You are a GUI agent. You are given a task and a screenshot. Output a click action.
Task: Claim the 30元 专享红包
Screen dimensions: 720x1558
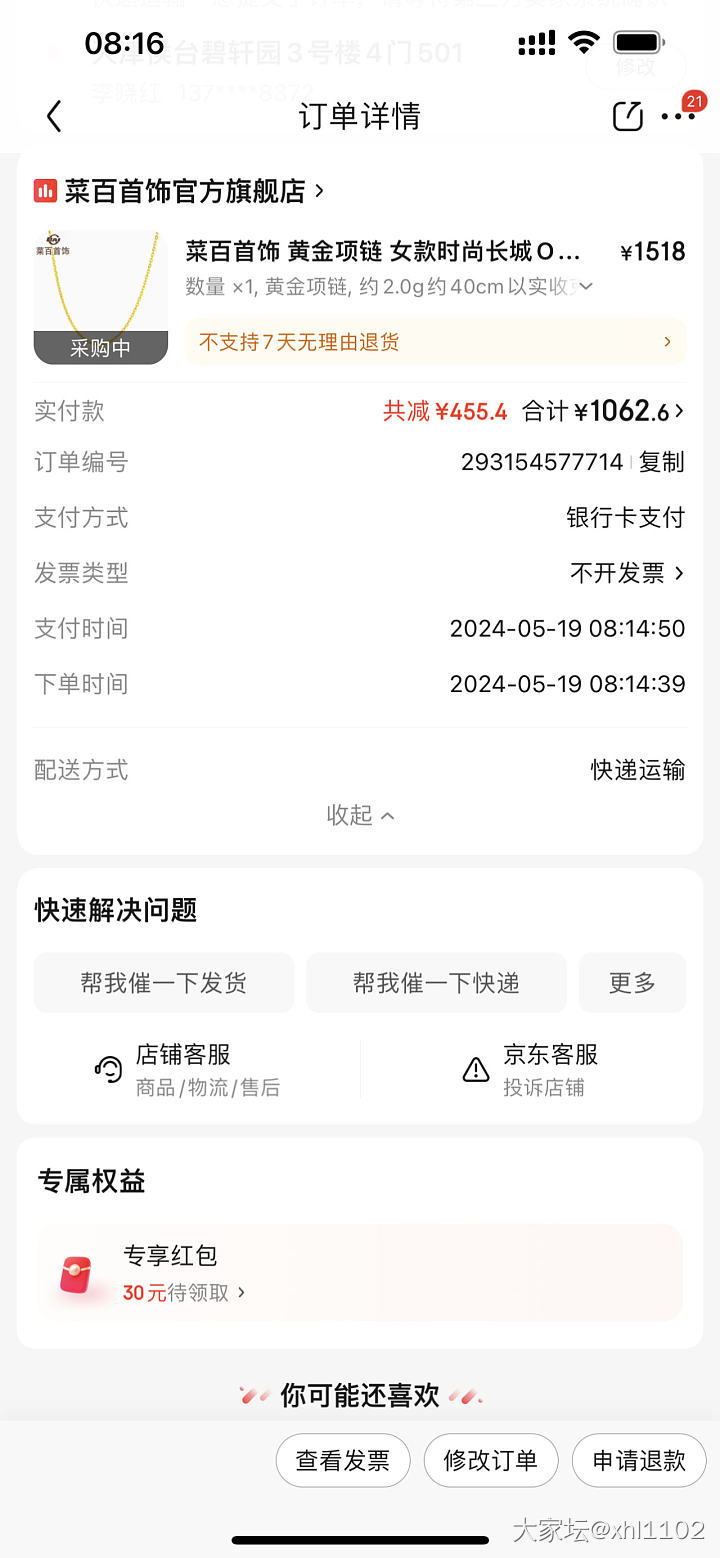184,1292
